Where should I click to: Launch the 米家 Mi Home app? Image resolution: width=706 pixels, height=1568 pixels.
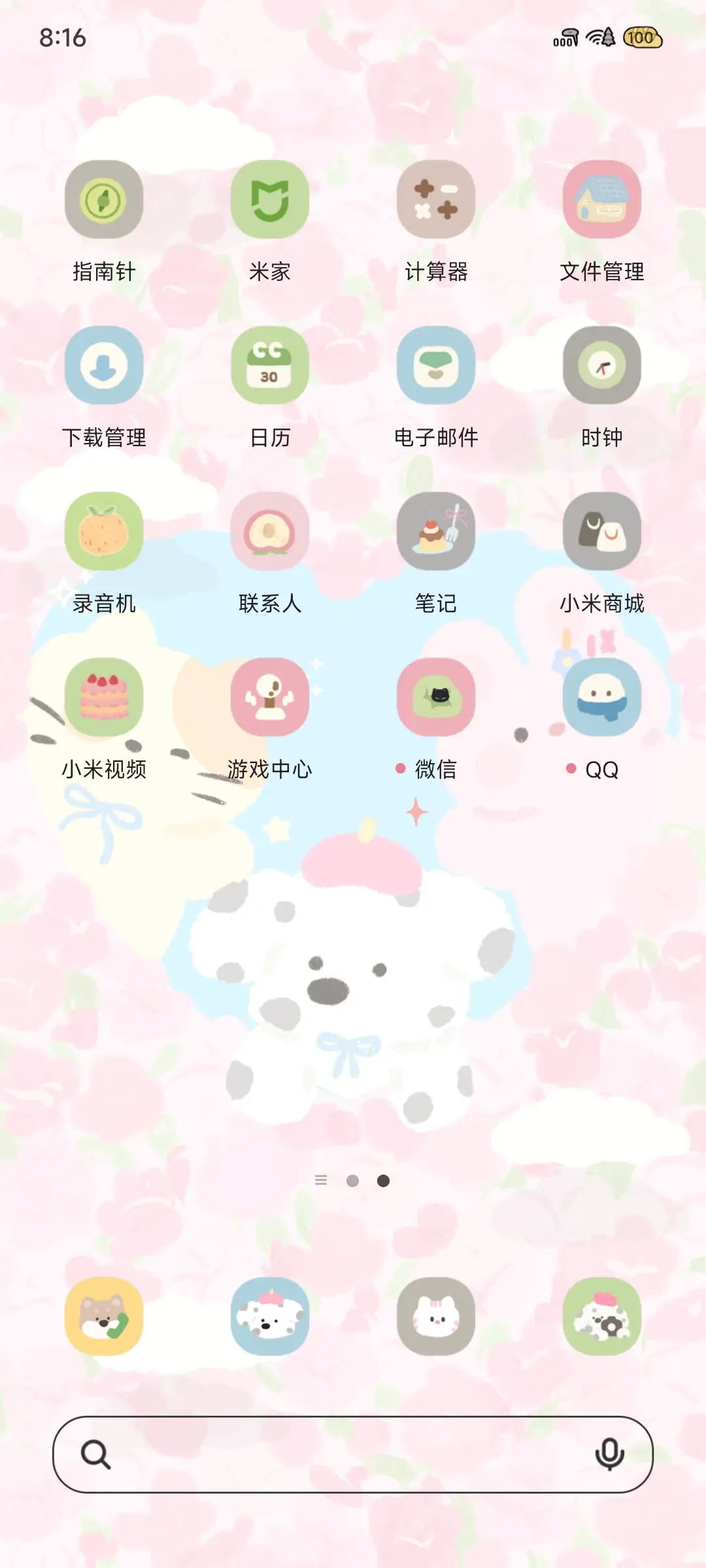271,201
